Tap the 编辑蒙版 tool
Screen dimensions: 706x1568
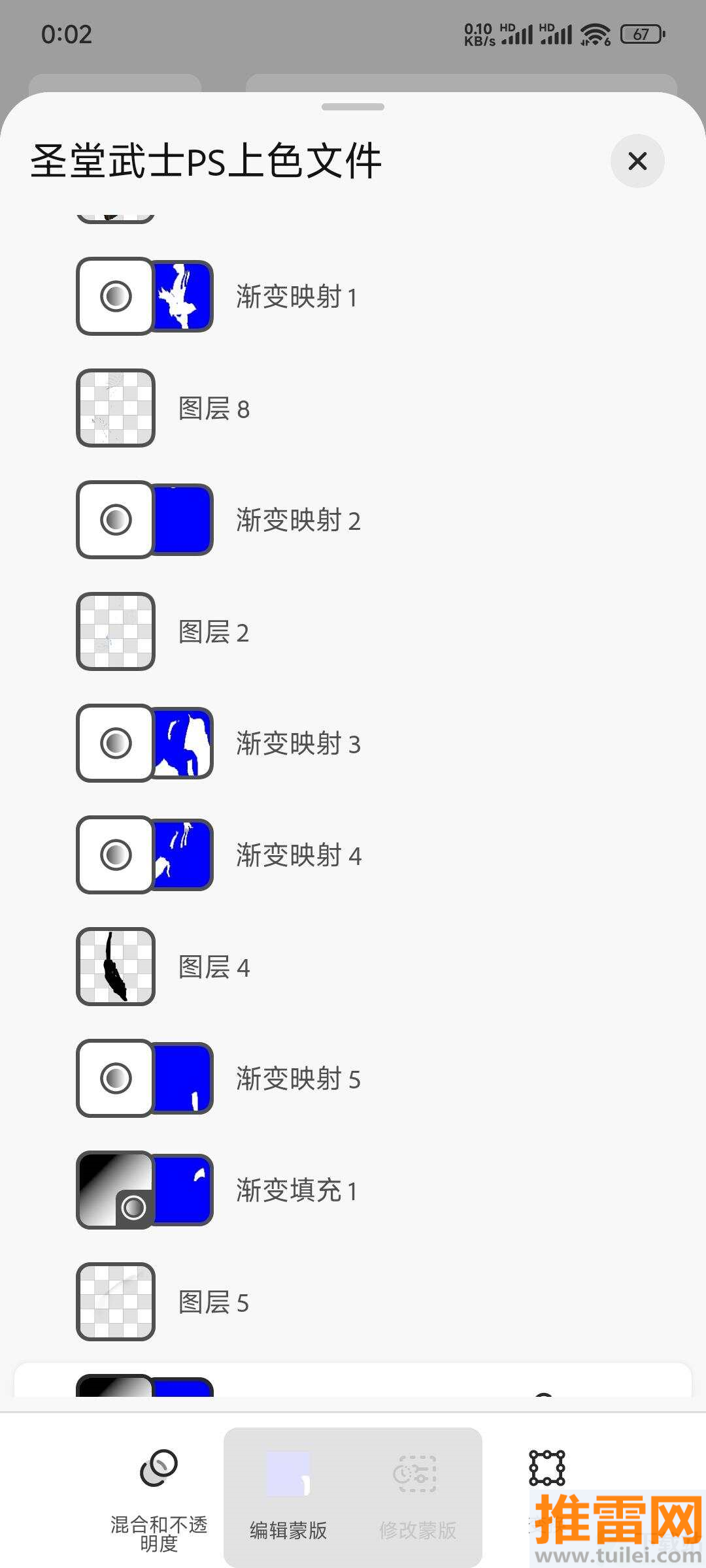(288, 1496)
